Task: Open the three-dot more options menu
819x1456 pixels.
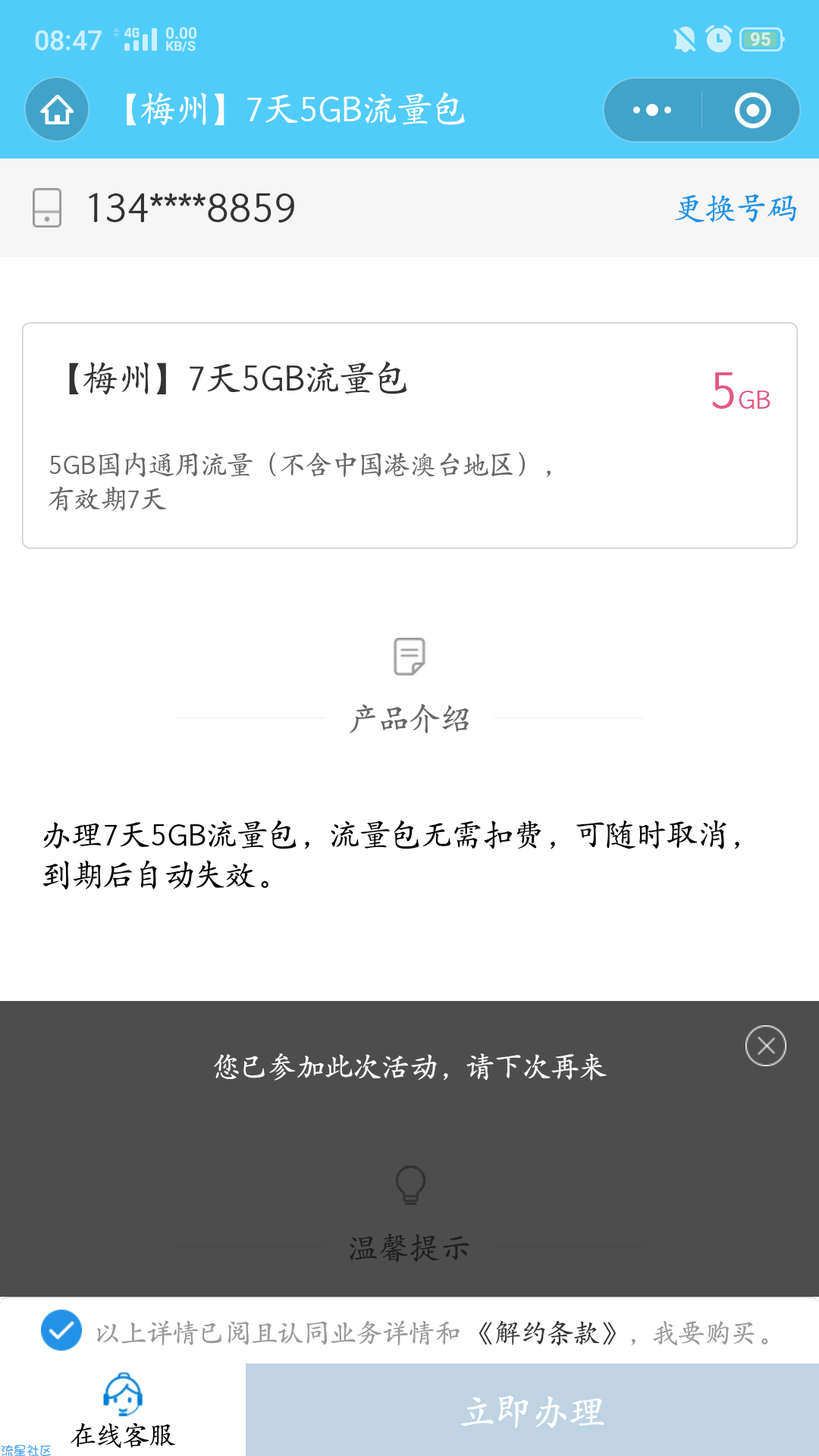Action: 652,110
